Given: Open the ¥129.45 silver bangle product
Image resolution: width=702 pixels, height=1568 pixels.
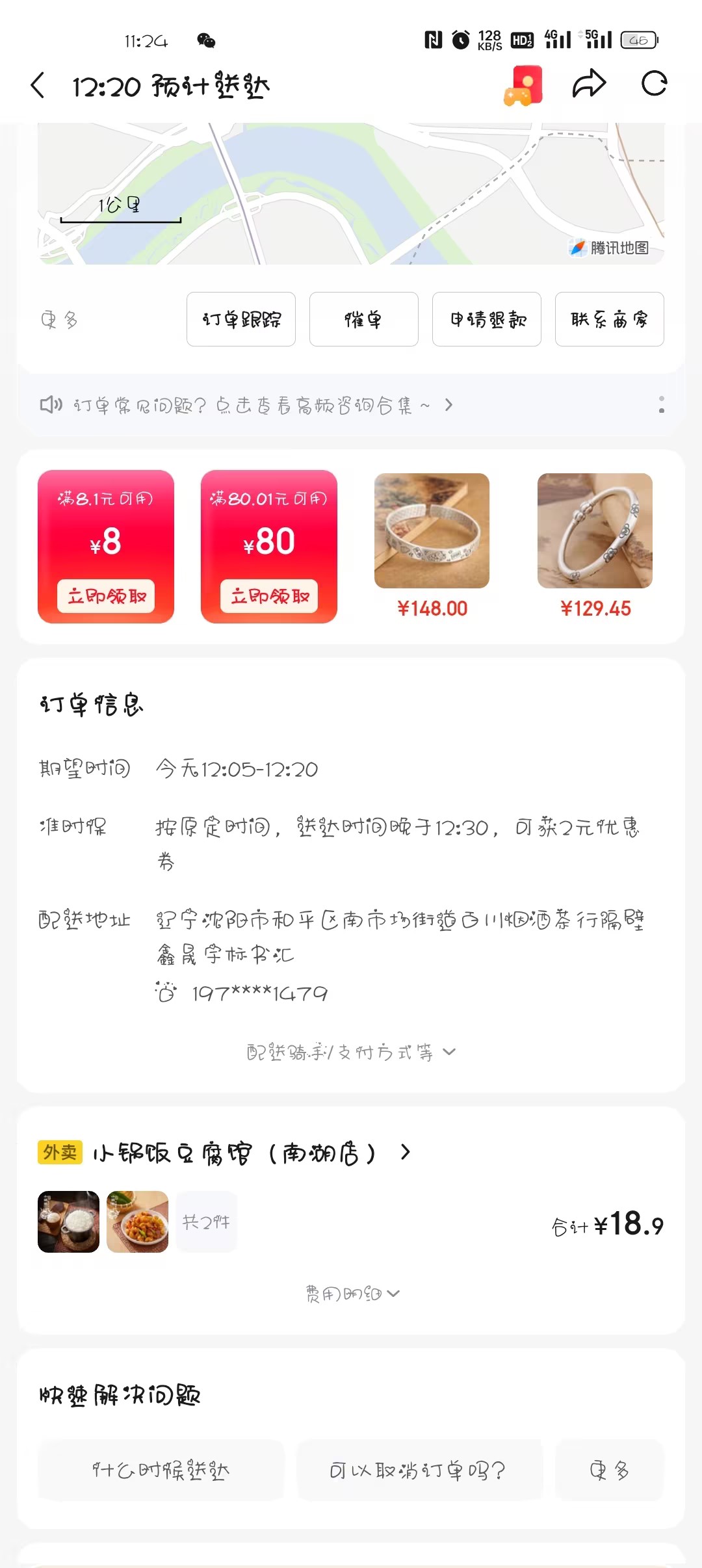Looking at the screenshot, I should click(x=595, y=531).
